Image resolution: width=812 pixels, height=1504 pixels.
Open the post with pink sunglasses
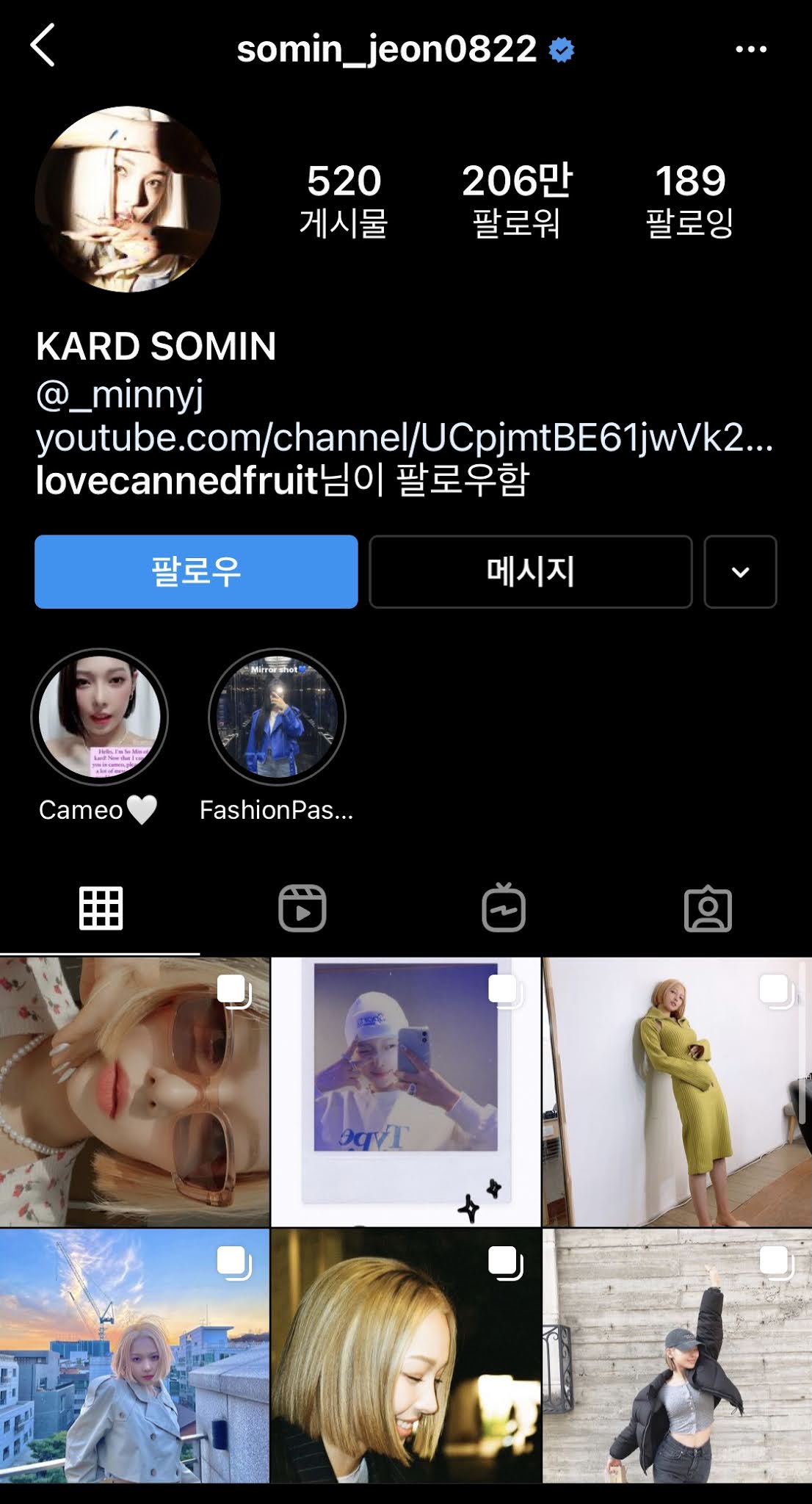(134, 1091)
